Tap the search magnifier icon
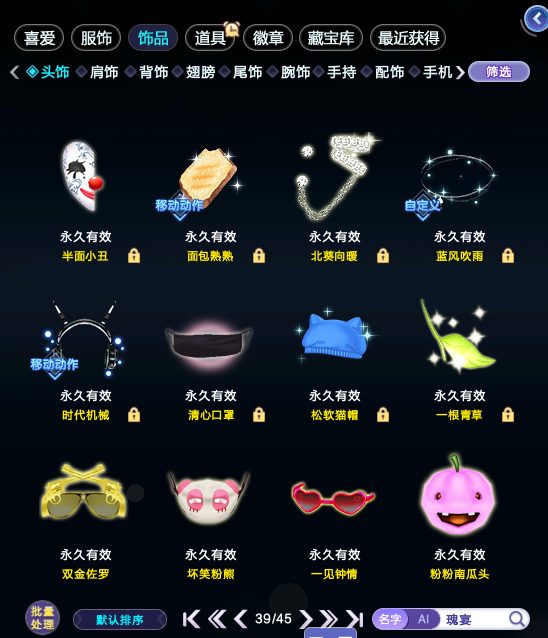The width and height of the screenshot is (548, 638). [x=517, y=619]
